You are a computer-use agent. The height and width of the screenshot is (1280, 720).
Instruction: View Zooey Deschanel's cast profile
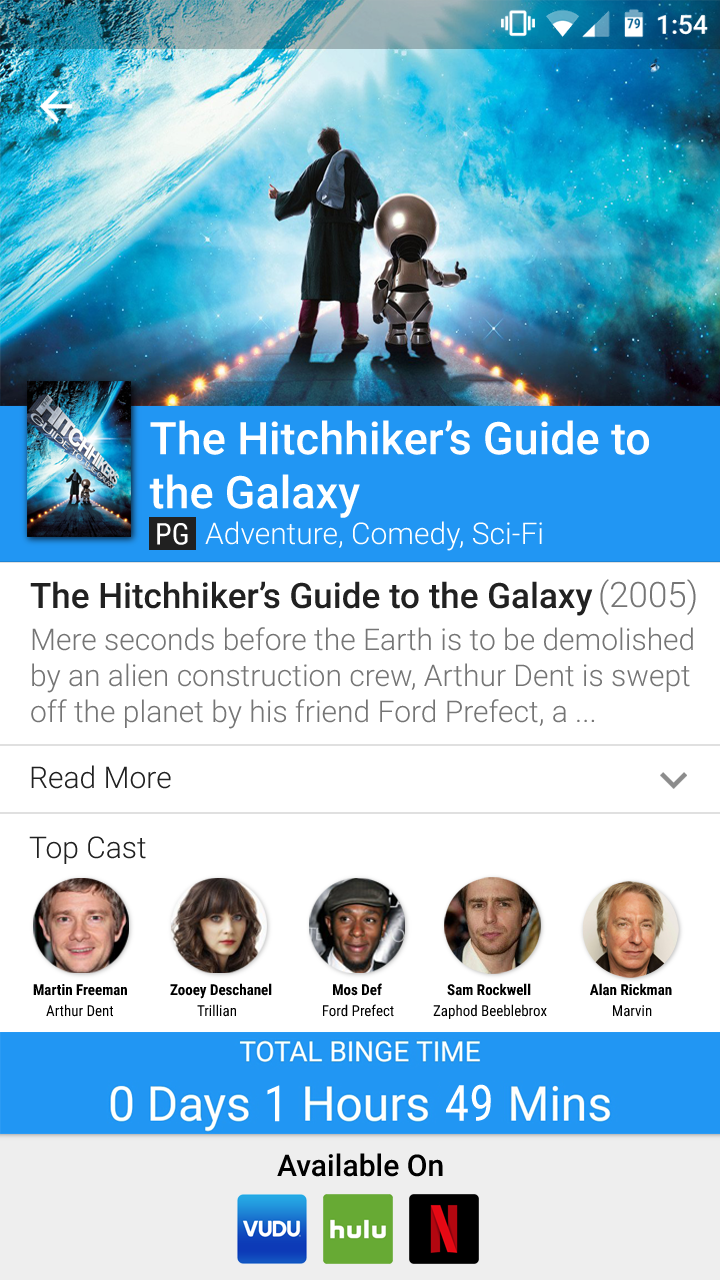pos(219,927)
